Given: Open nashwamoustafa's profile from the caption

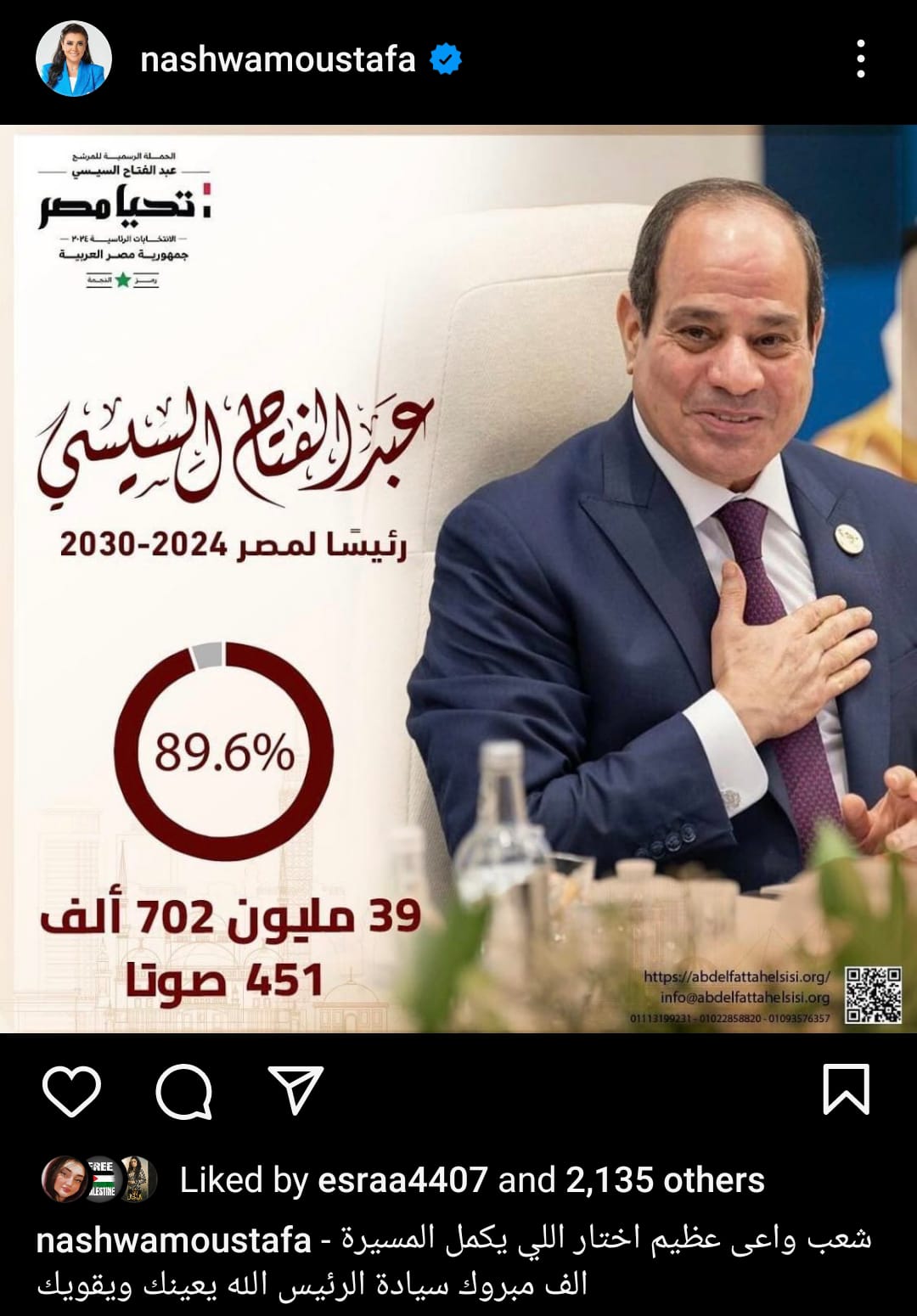Looking at the screenshot, I should pyautogui.click(x=173, y=1240).
